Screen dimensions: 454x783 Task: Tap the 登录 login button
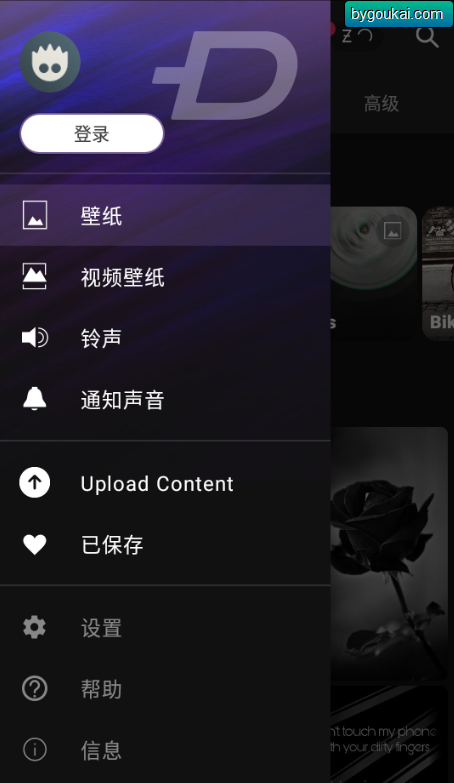(92, 133)
